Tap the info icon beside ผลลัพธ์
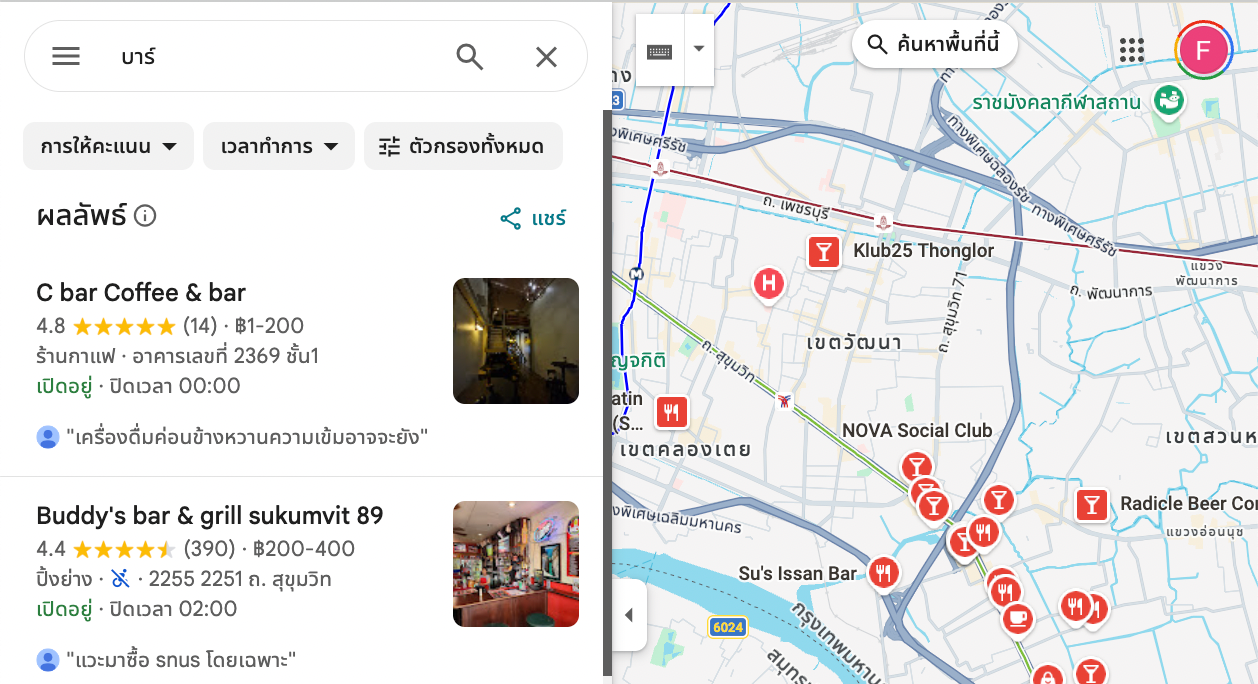 coord(145,216)
